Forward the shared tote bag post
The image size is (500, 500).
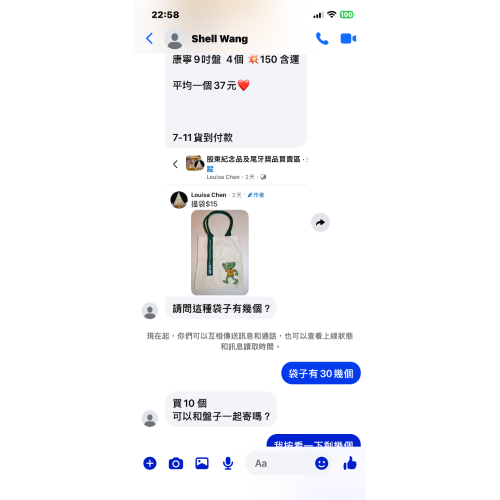point(320,222)
